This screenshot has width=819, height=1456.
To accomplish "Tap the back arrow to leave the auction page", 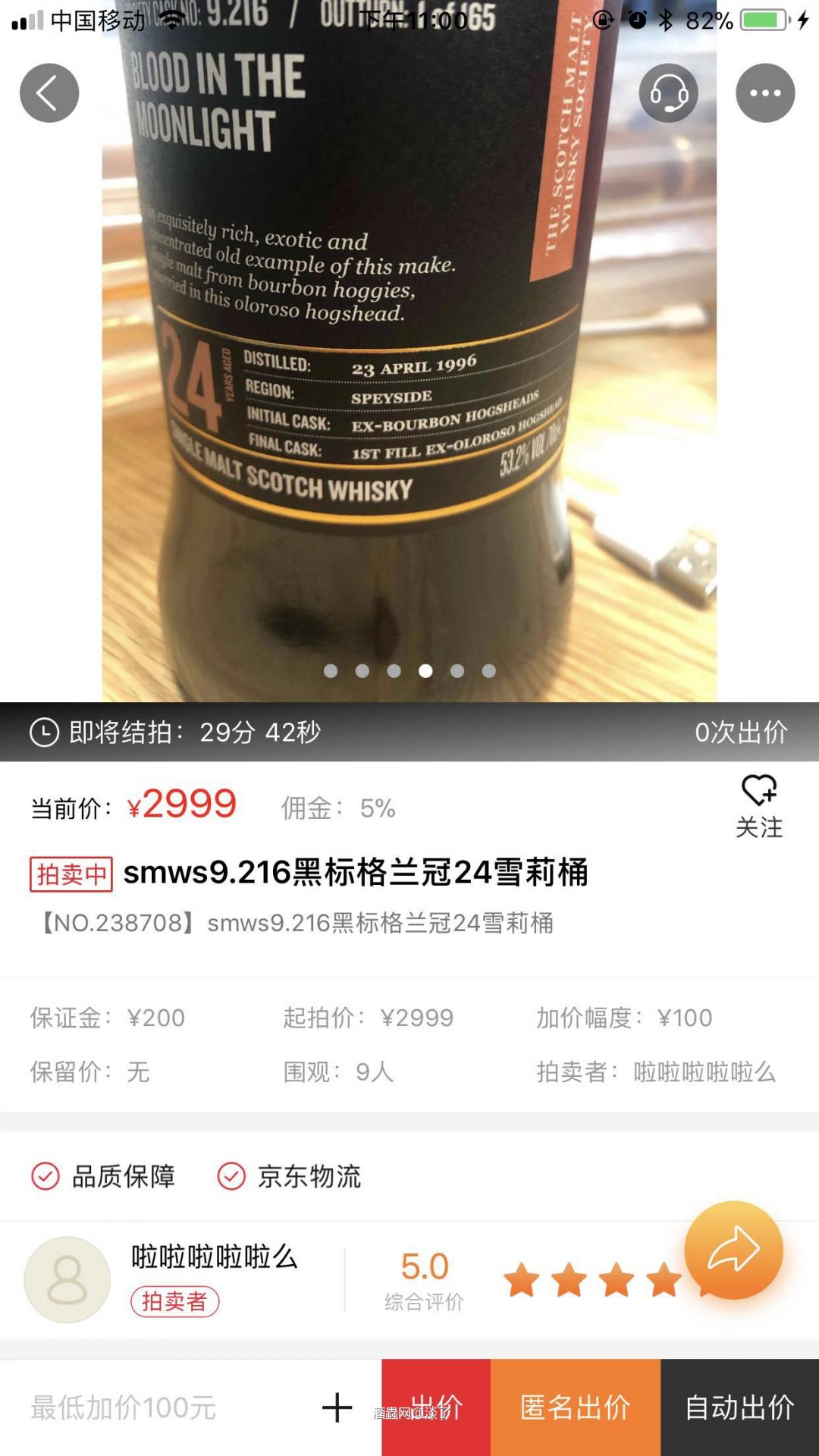I will (x=49, y=92).
